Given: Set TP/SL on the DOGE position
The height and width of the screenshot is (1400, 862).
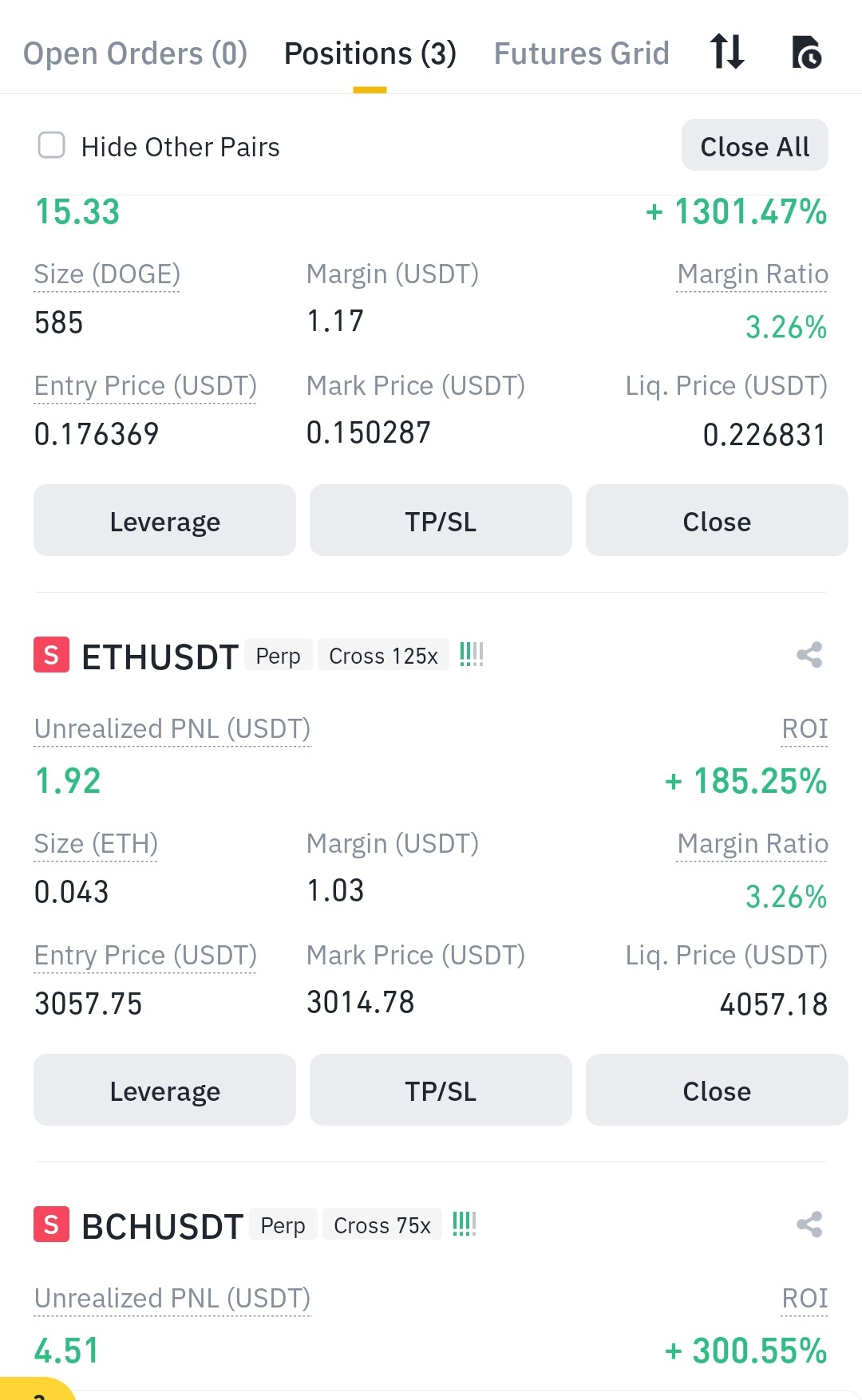Looking at the screenshot, I should (x=441, y=520).
